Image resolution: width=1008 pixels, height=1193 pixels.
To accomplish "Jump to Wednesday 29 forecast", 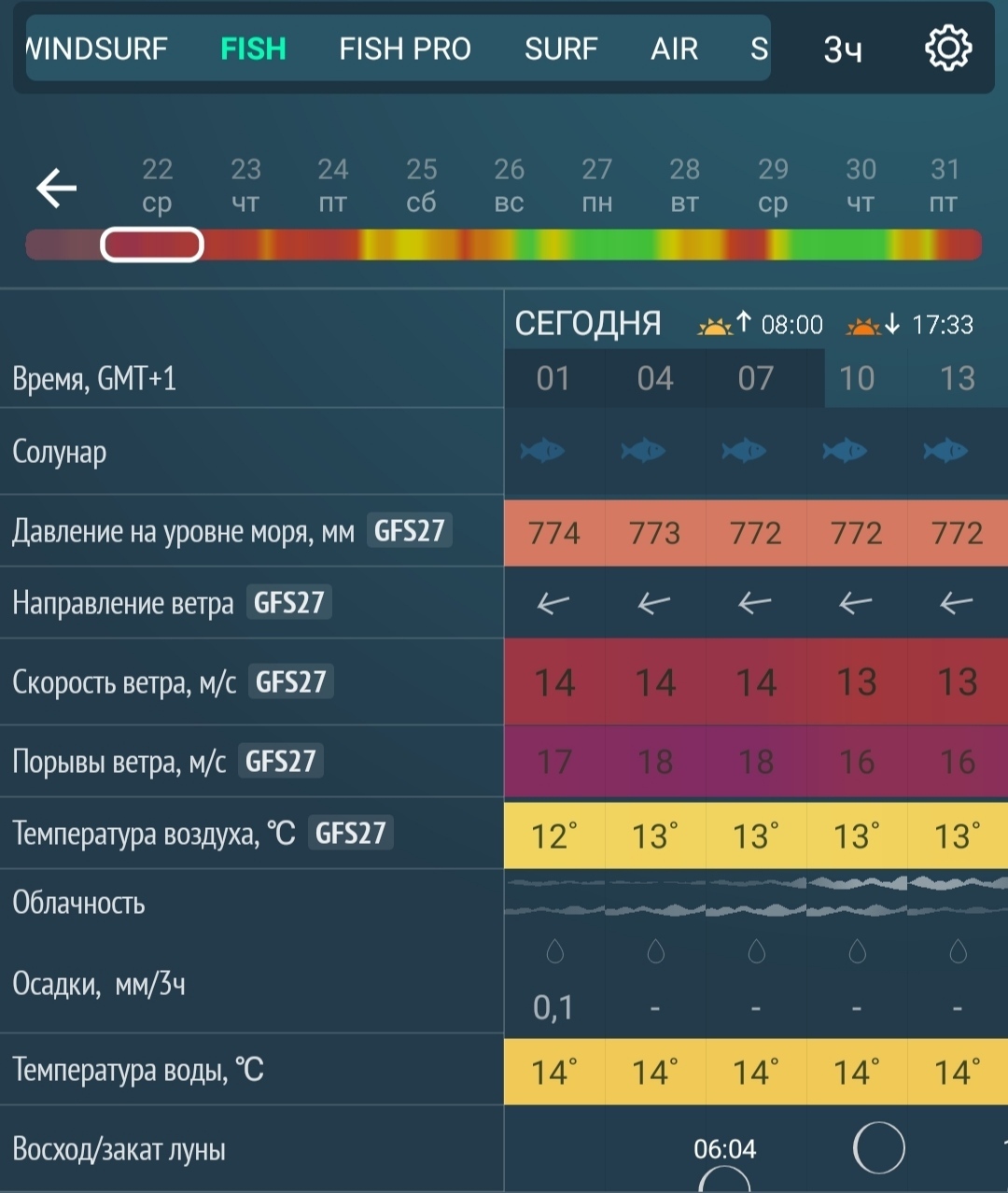I will click(773, 185).
